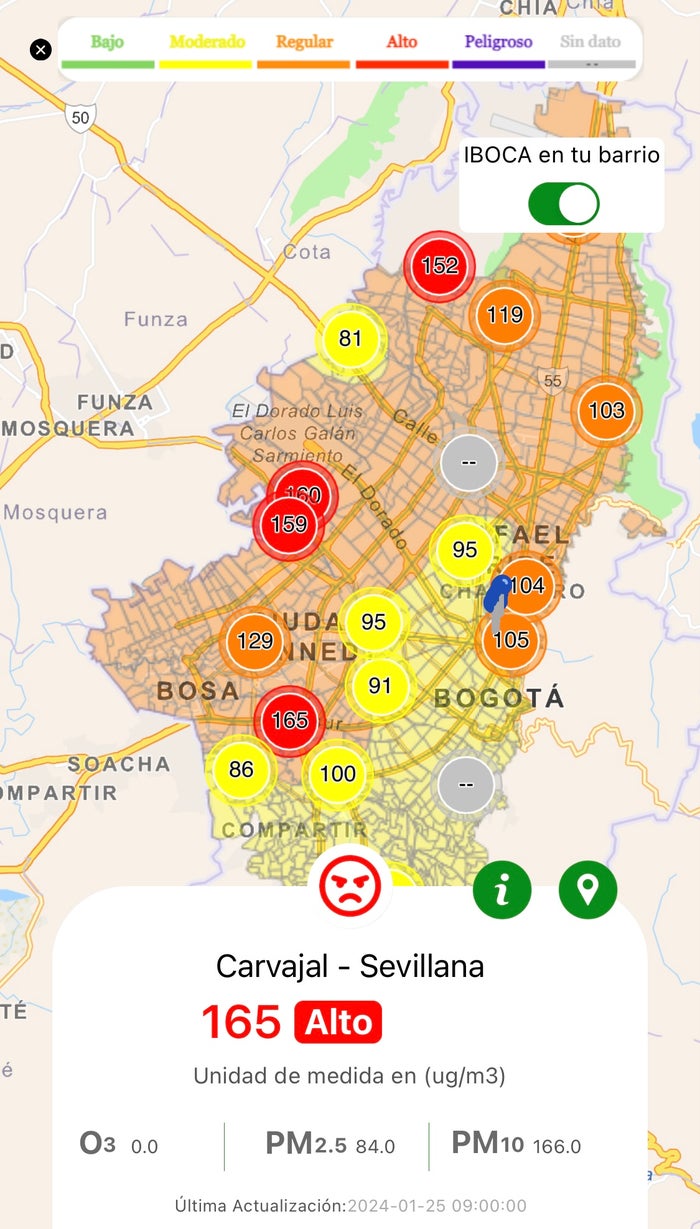Screen dimensions: 700x1229
Task: Open the station marker showing 81
Action: point(350,338)
